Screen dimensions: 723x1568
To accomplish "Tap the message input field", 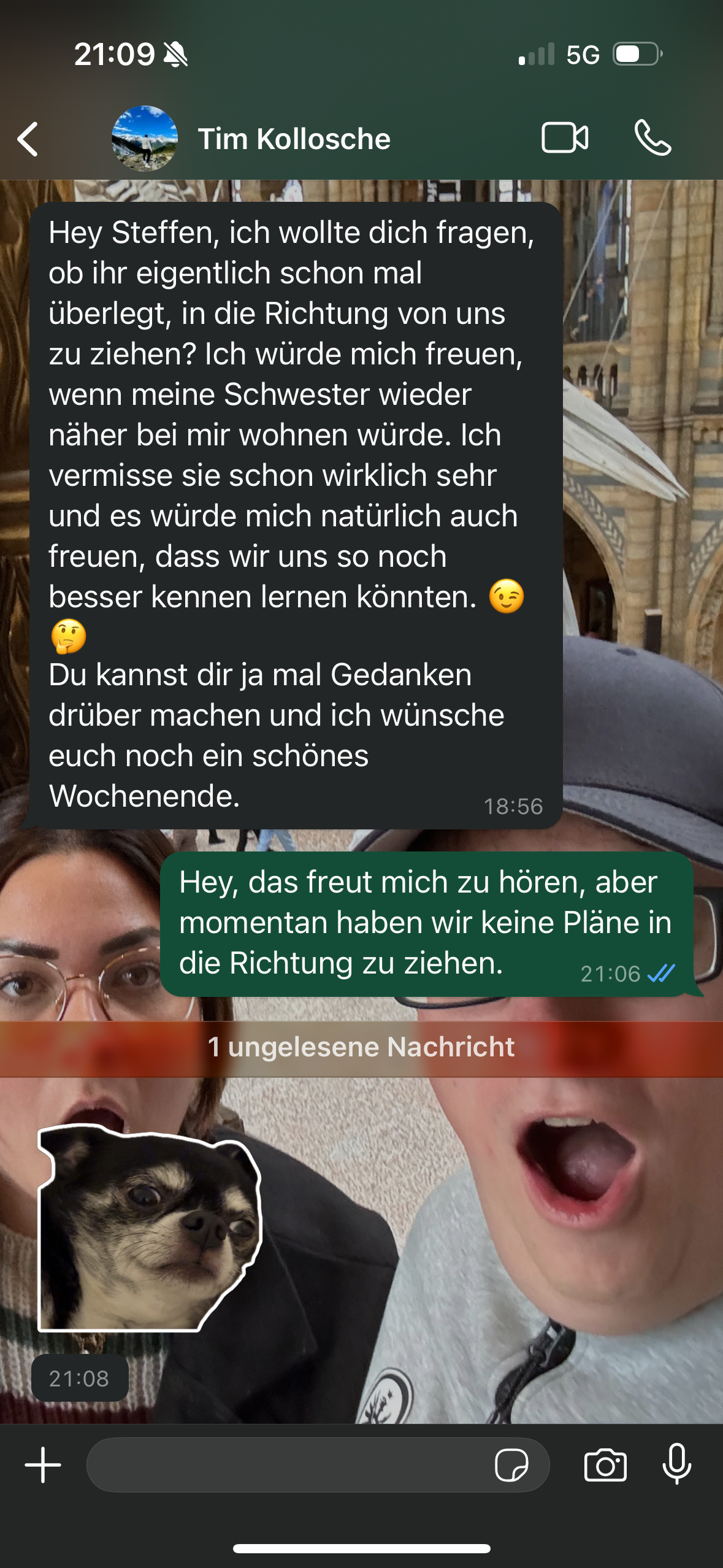I will click(288, 1466).
